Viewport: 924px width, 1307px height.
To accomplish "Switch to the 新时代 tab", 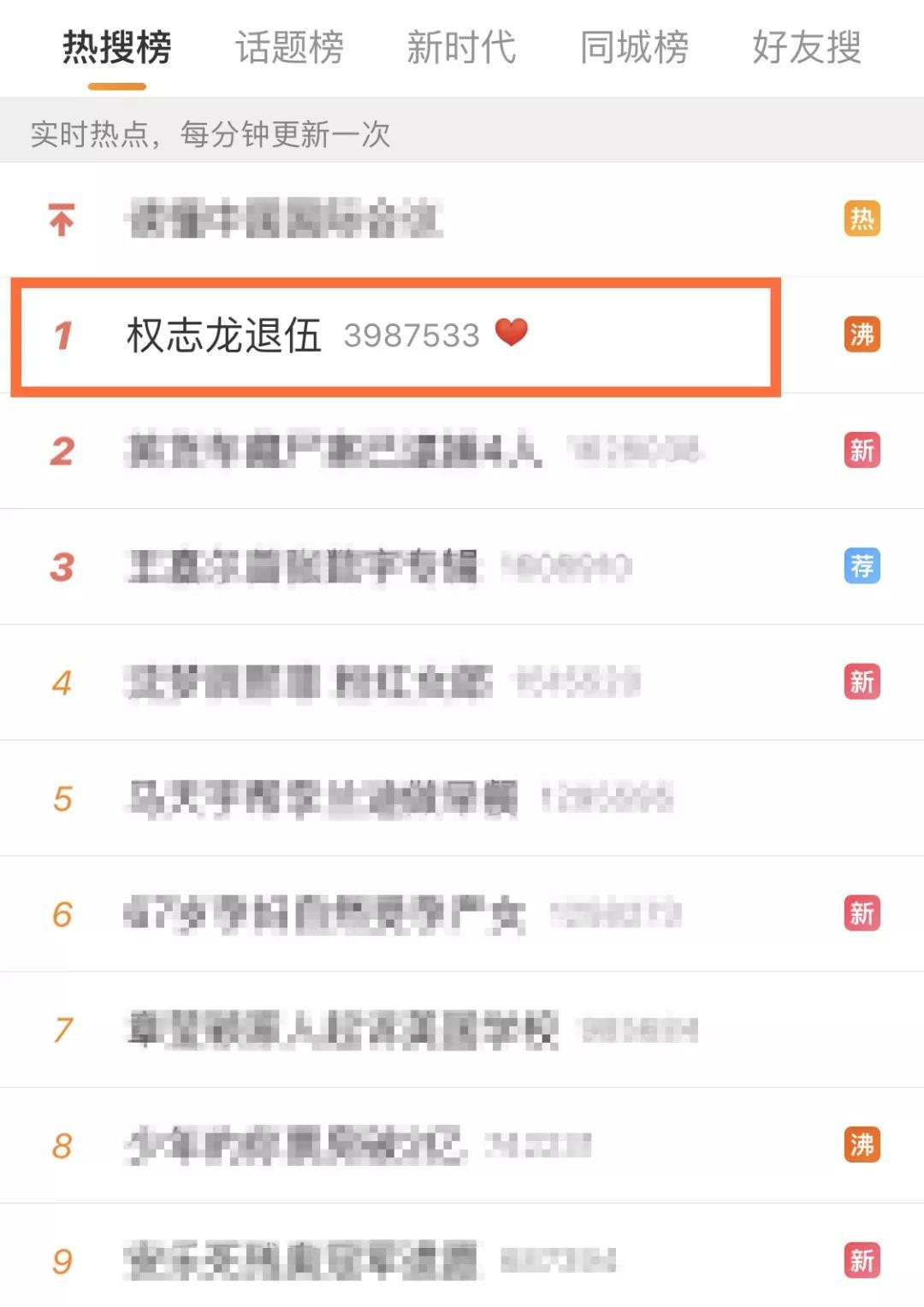I will 461,48.
